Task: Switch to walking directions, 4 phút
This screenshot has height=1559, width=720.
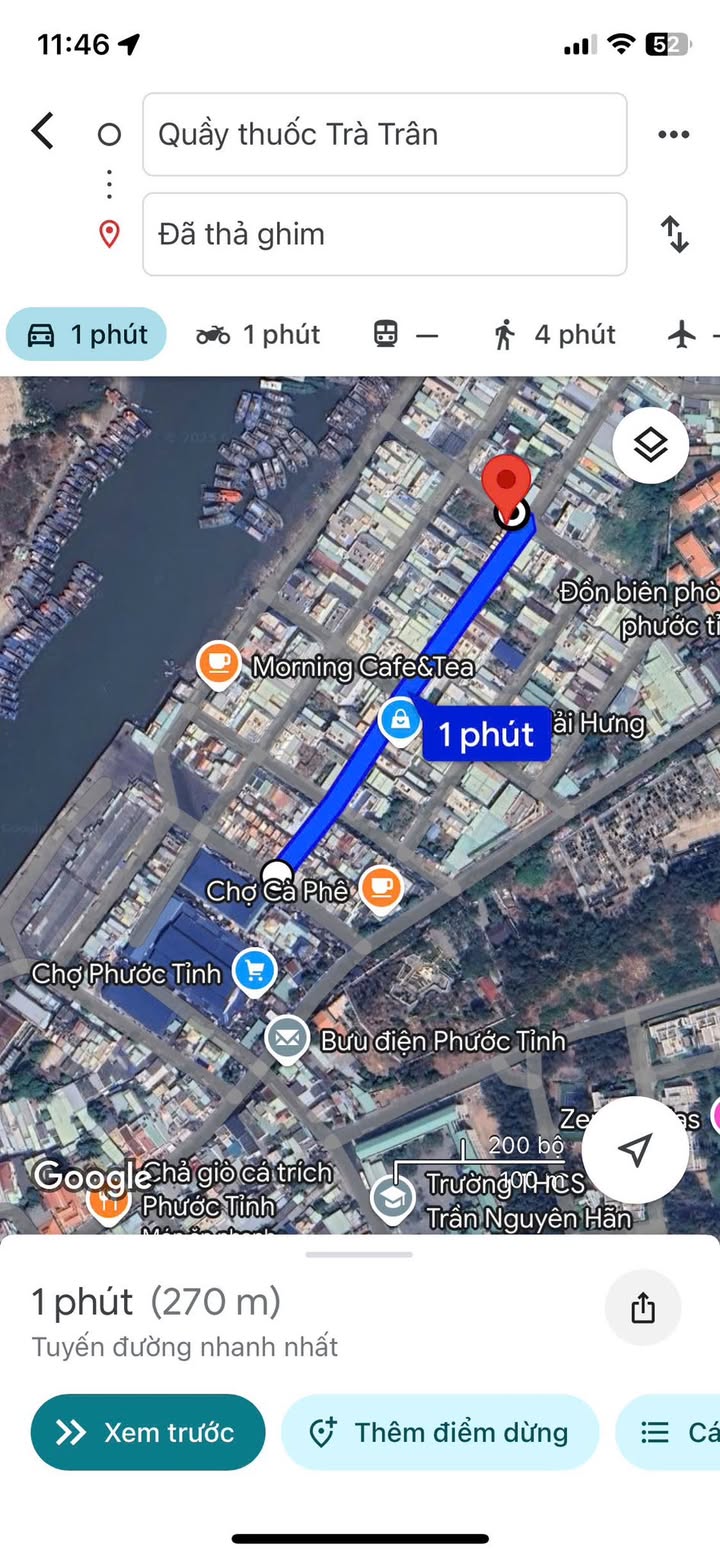Action: [554, 335]
